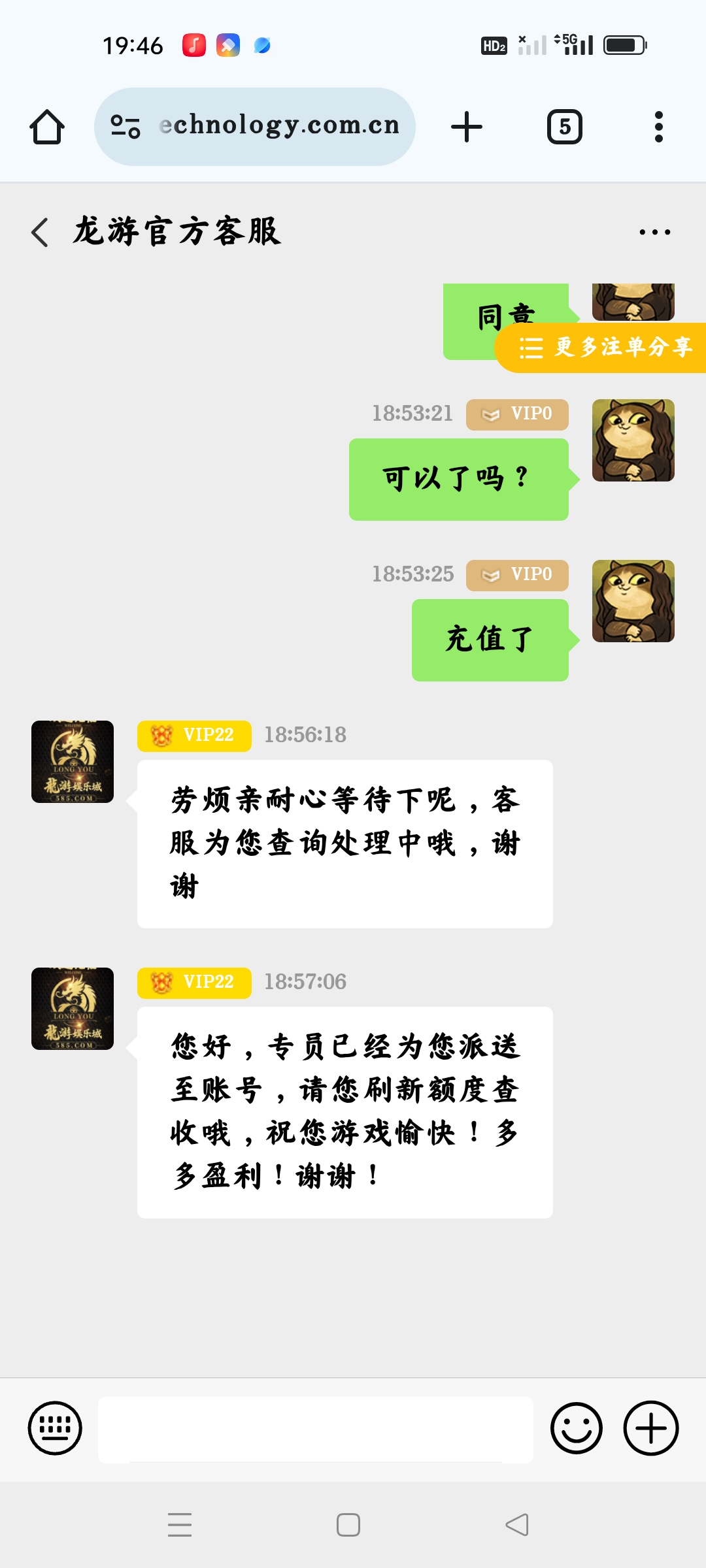
Task: Switch to the keyboard input icon
Action: pos(55,1428)
